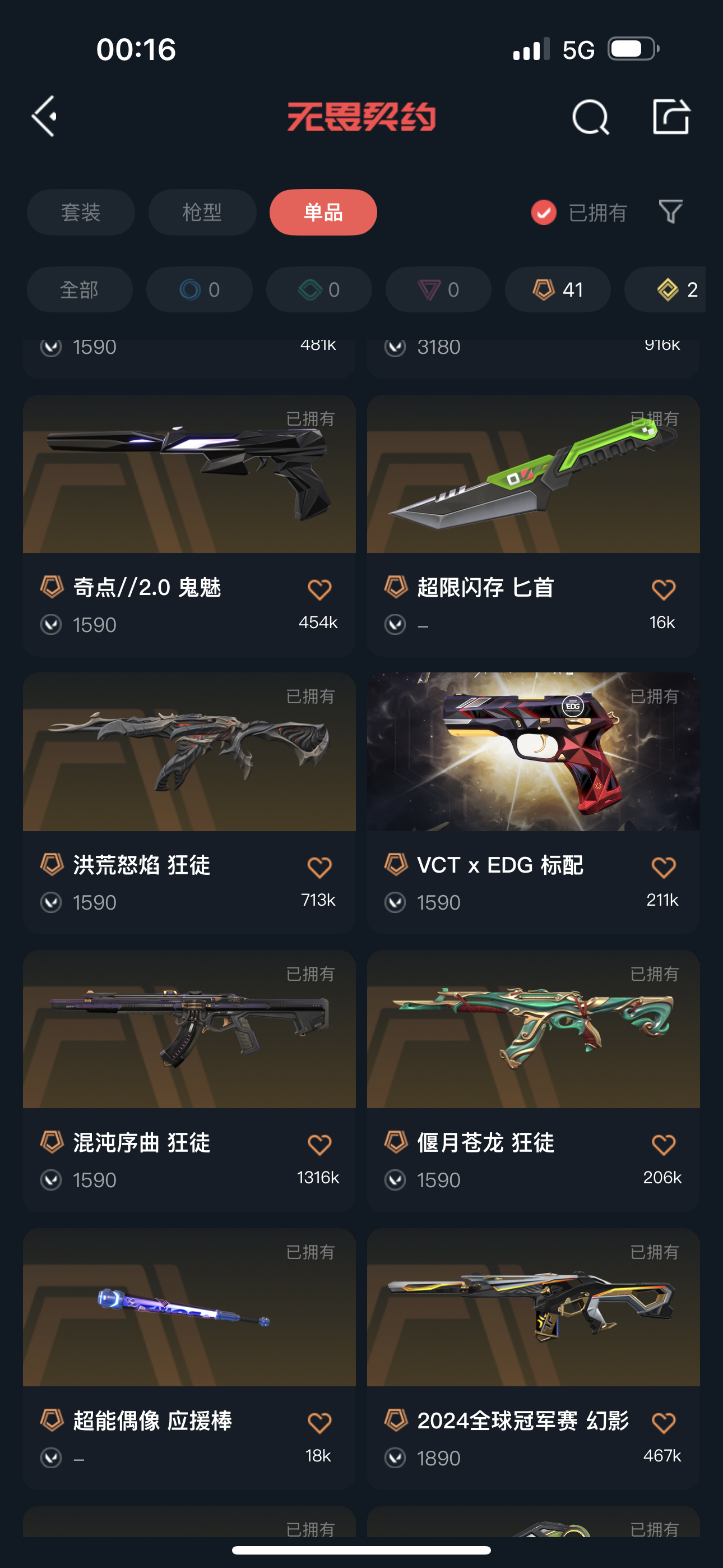Like the 超限闪存 匕首 skin

click(x=662, y=589)
